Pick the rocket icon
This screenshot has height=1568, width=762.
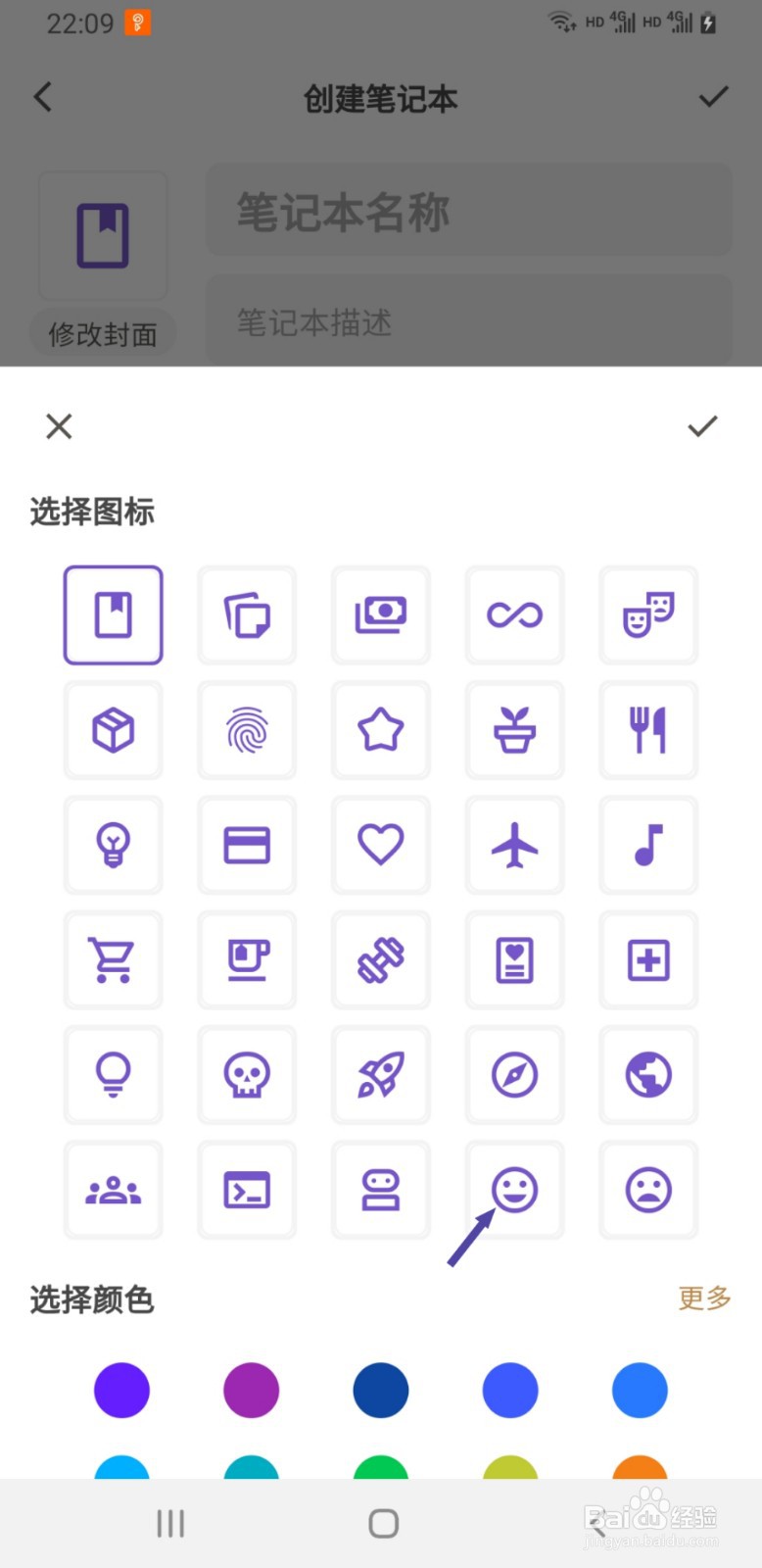click(381, 1075)
